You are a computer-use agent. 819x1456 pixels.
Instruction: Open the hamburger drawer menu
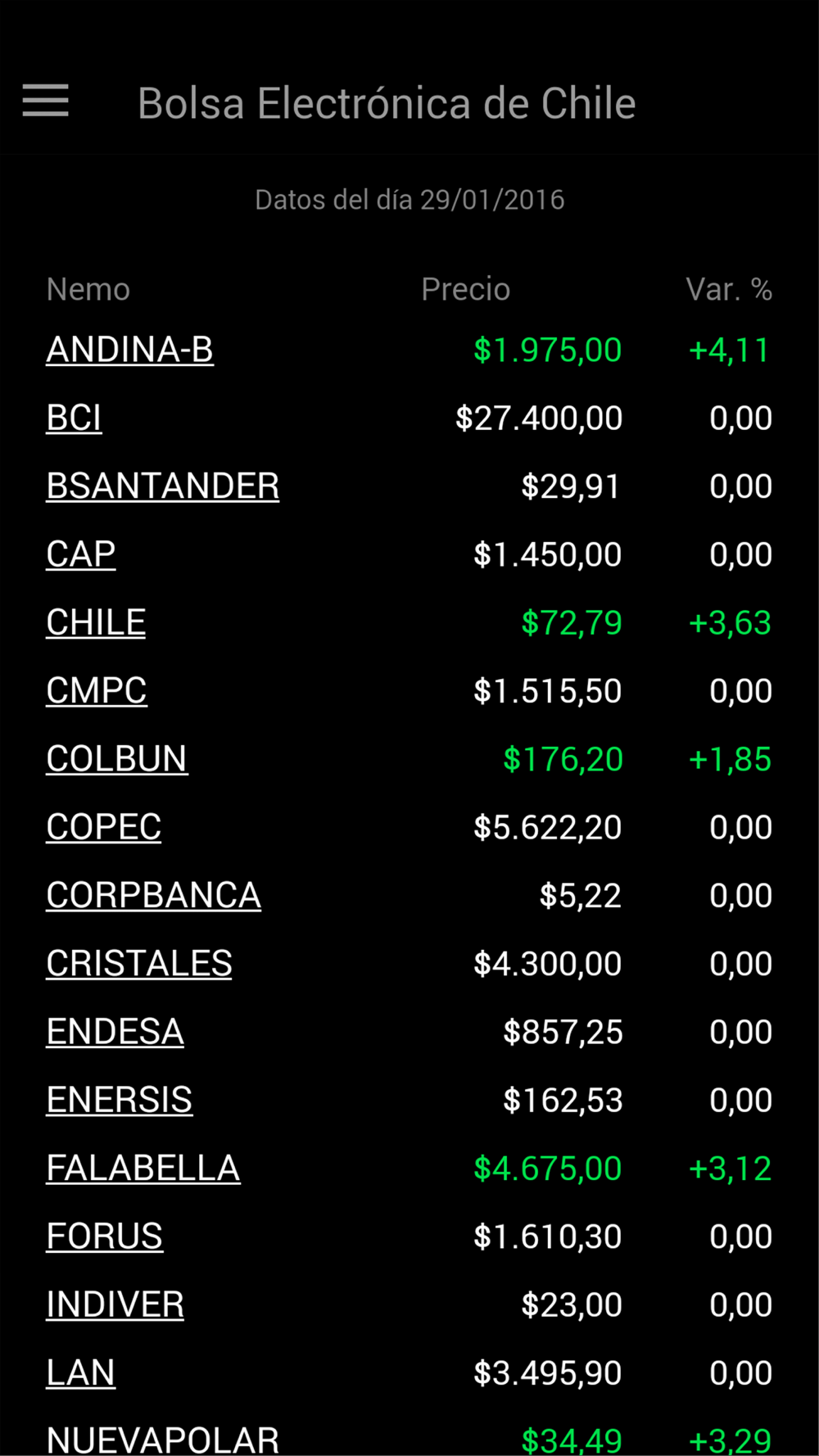point(46,102)
